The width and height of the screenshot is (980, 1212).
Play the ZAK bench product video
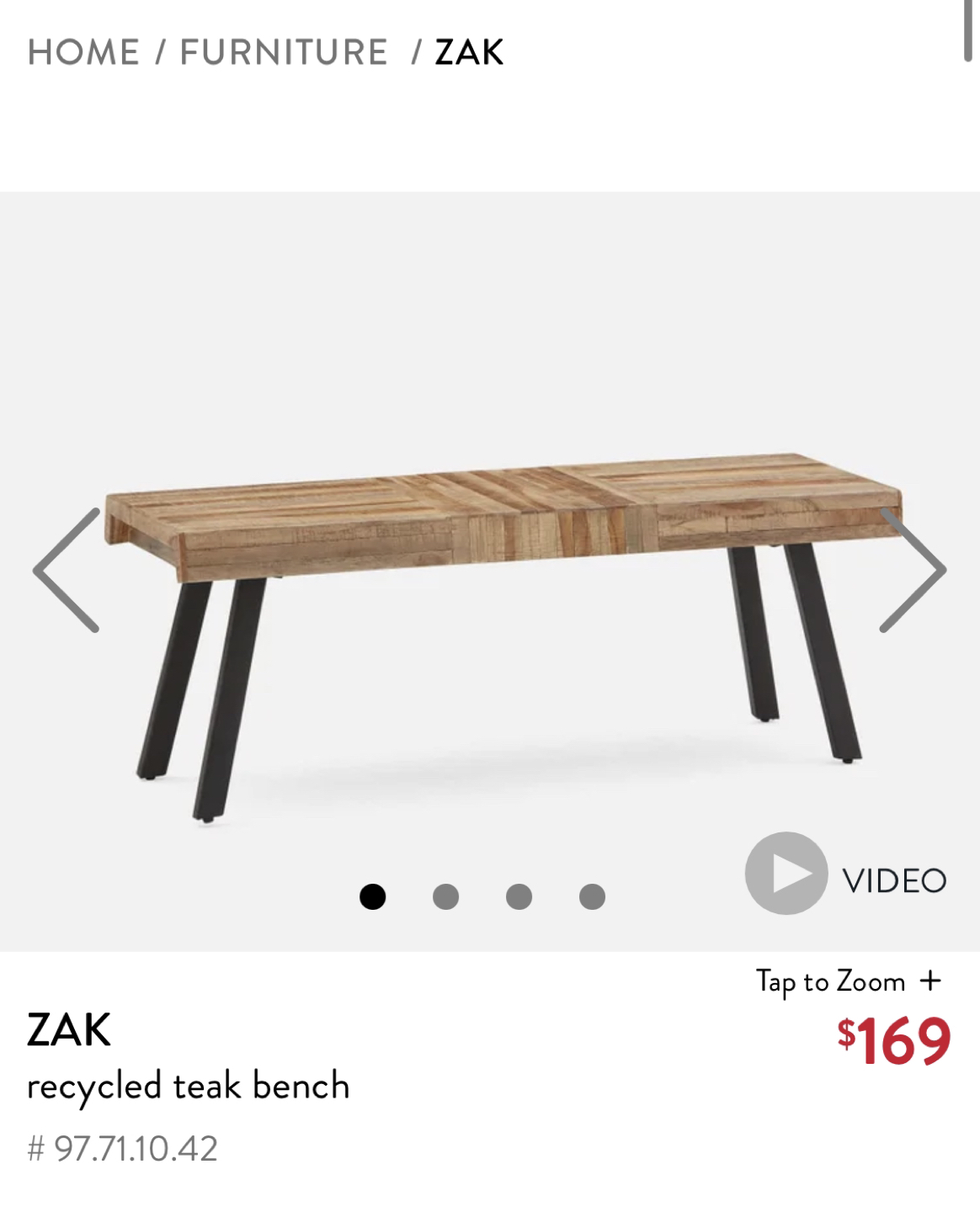click(786, 874)
